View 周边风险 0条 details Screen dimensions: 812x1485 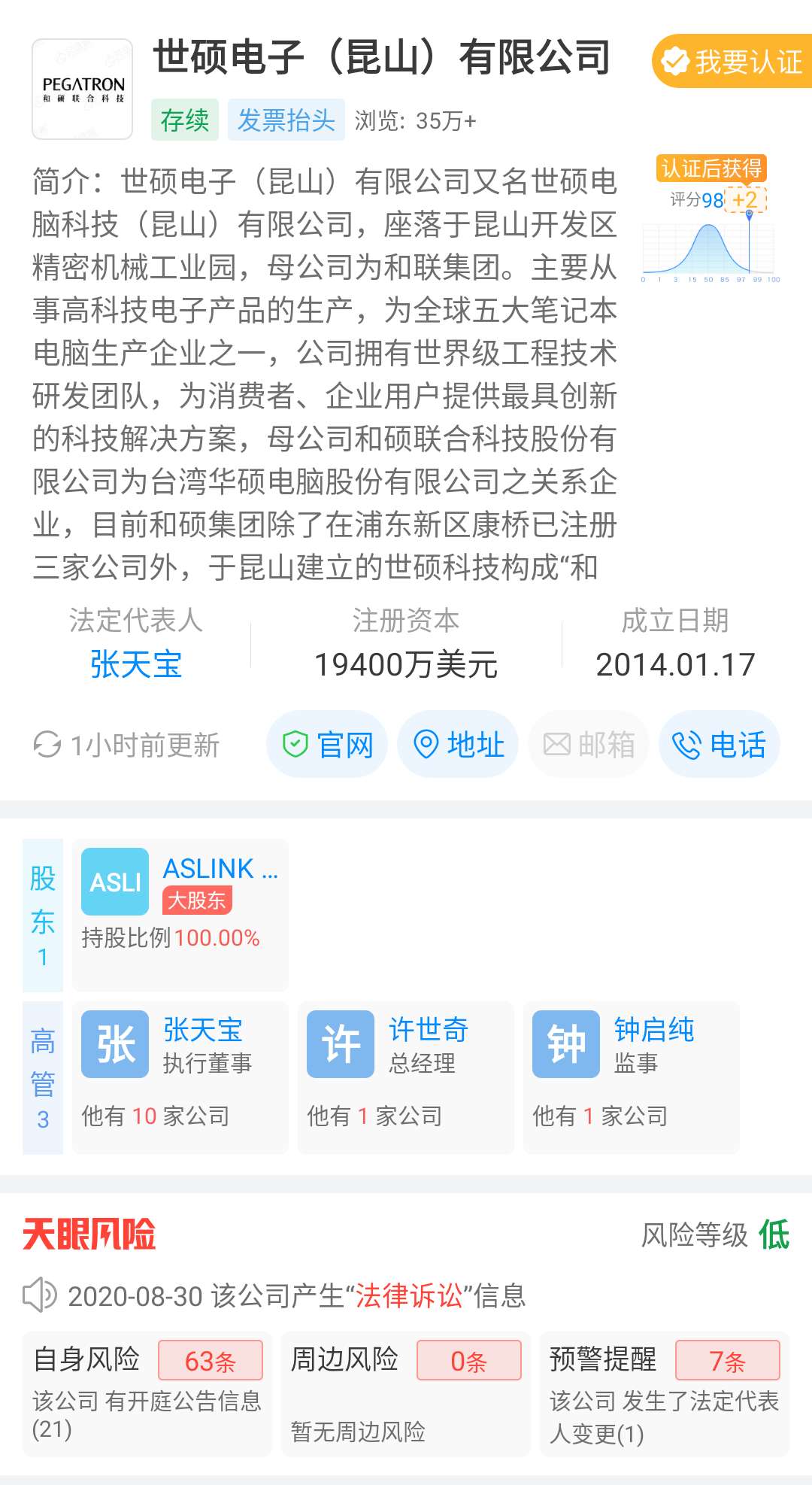click(406, 1393)
